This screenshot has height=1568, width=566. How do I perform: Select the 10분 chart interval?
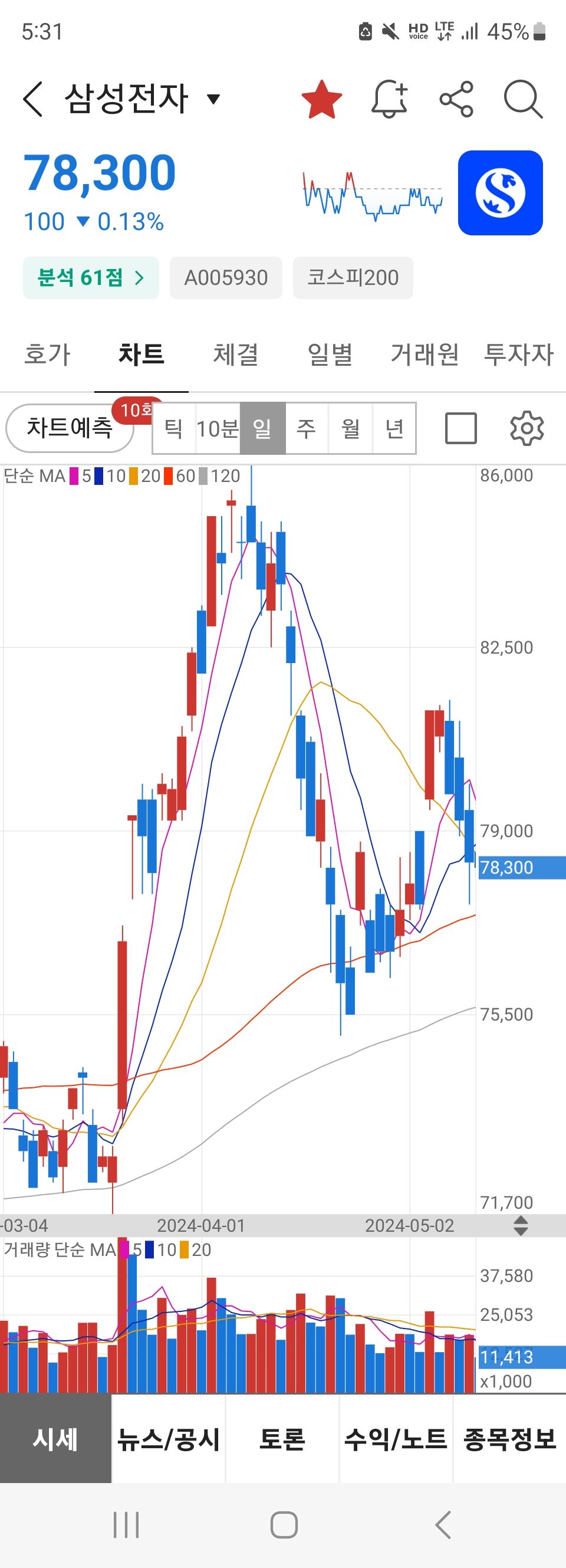coord(218,428)
